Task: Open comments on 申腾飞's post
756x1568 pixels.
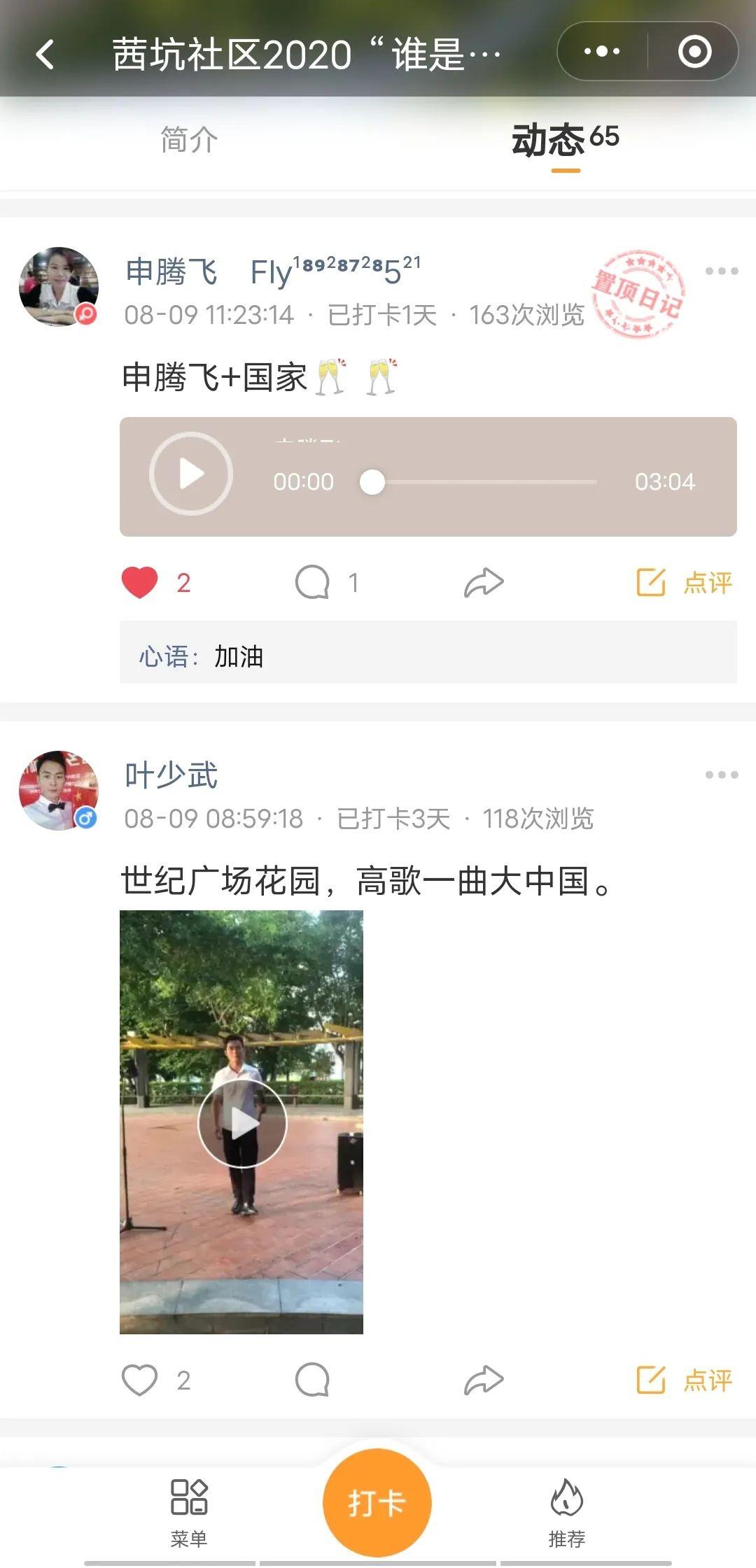Action: (312, 583)
